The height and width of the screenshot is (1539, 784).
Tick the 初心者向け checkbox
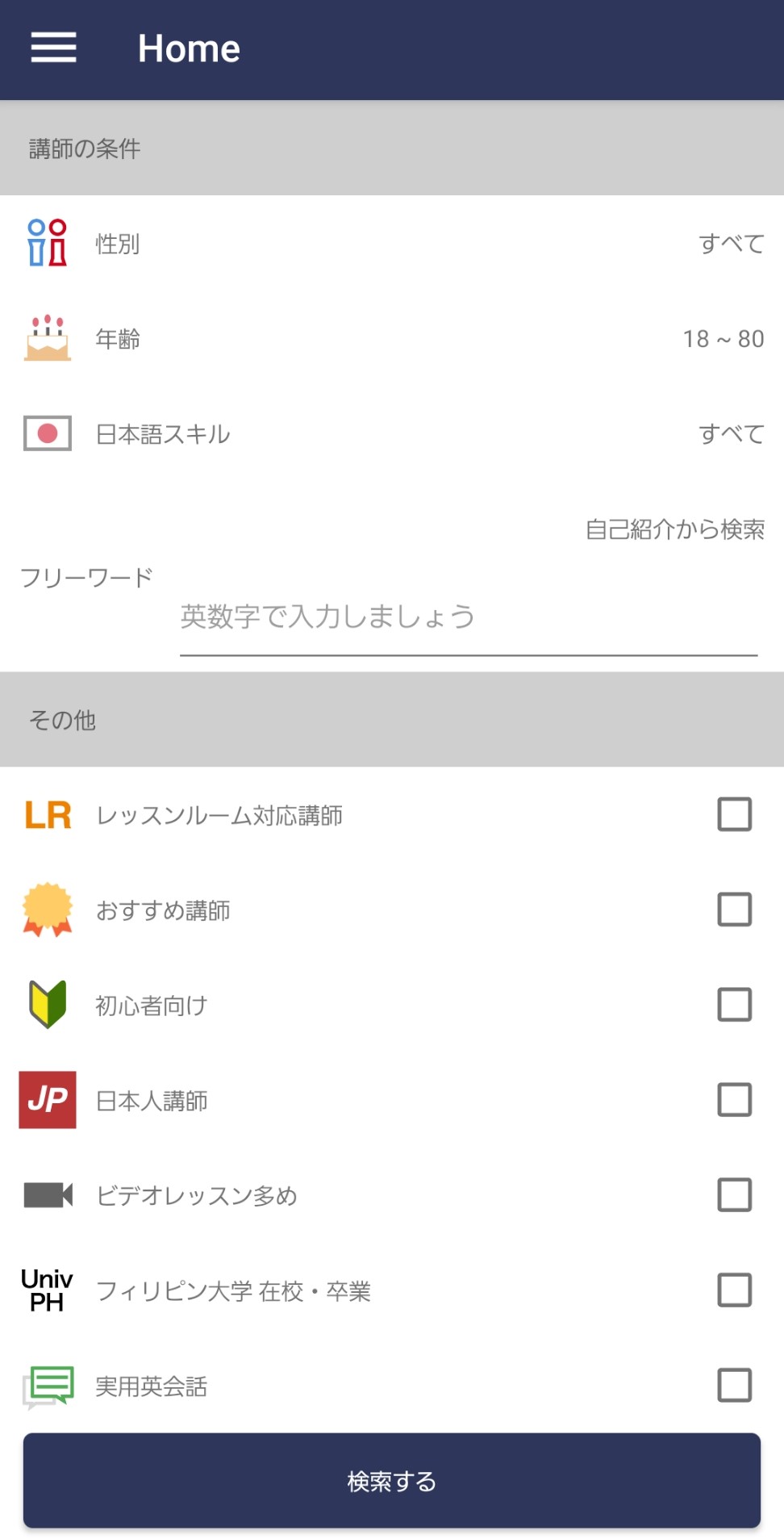click(x=734, y=1005)
